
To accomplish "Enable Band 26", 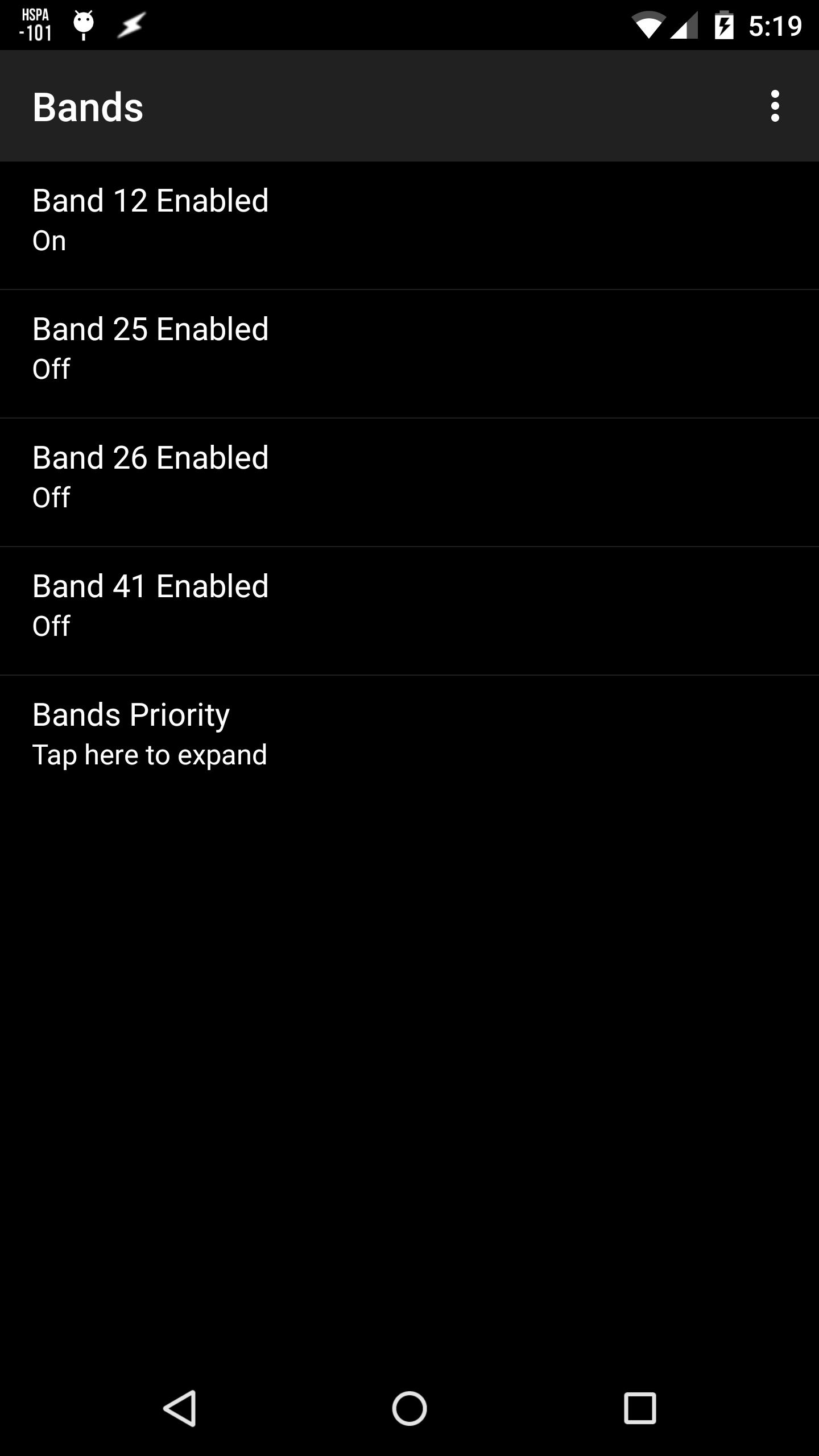I will 409,477.
